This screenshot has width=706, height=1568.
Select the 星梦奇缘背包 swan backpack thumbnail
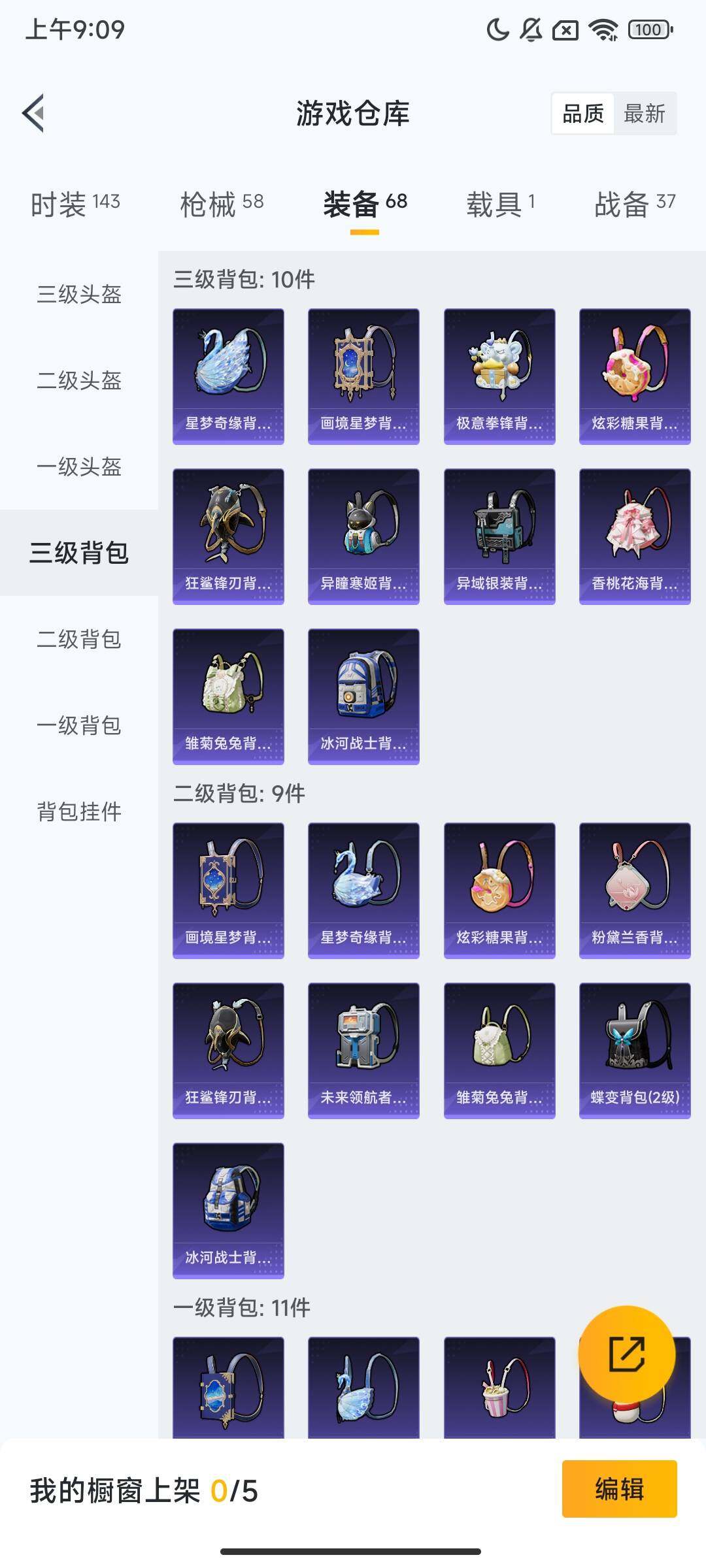coord(228,376)
